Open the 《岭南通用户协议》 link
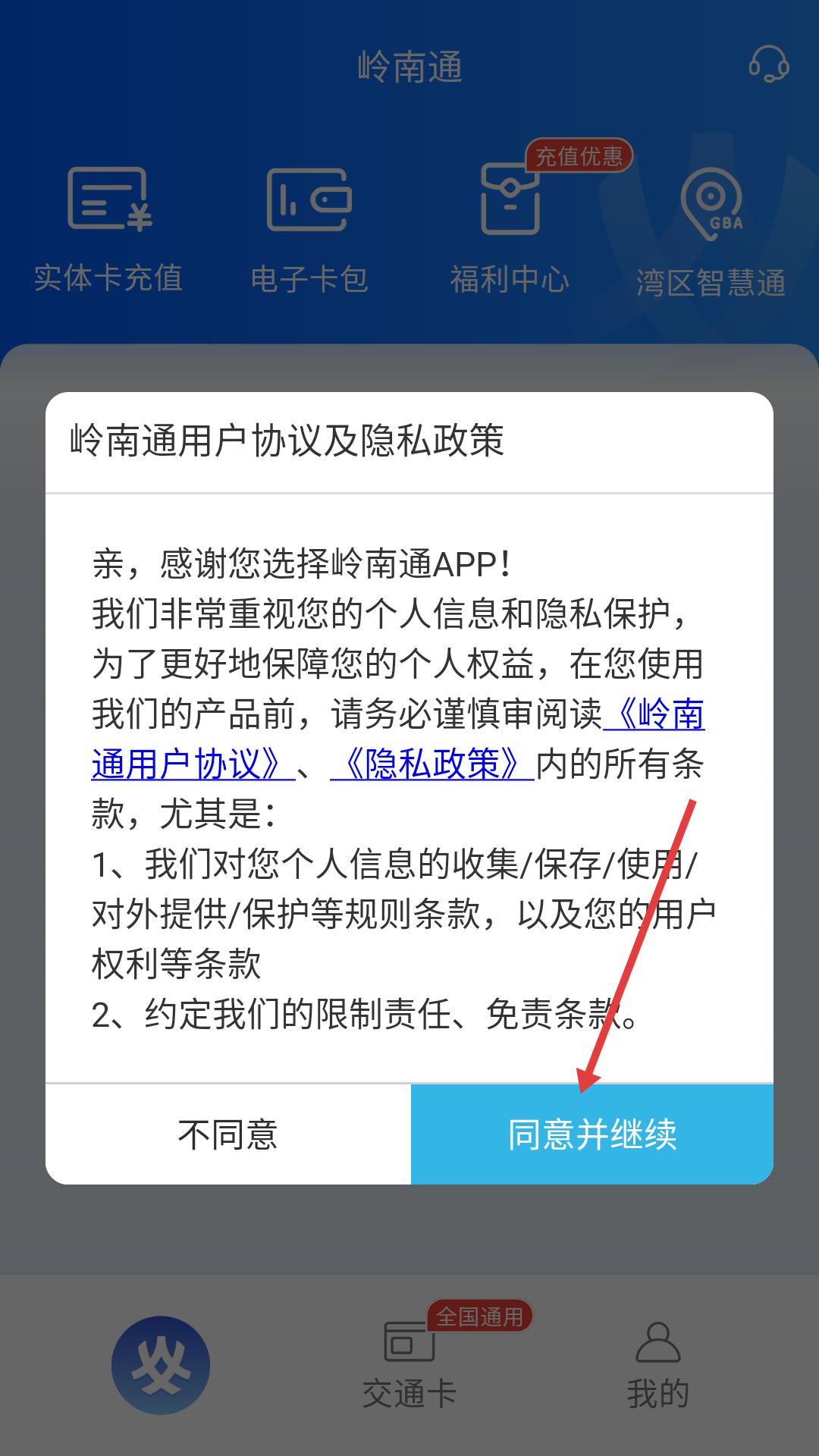Screen dimensions: 819x1456 193,764
